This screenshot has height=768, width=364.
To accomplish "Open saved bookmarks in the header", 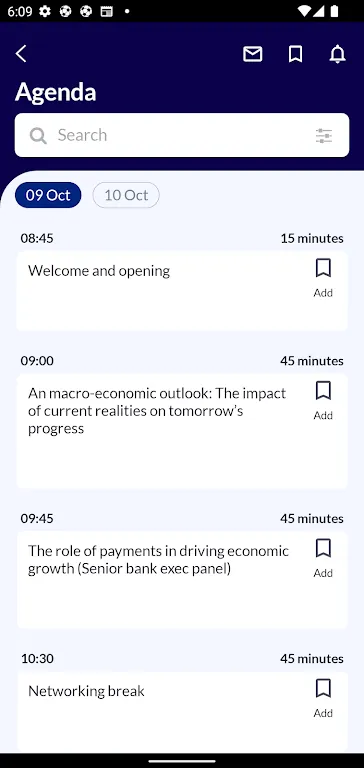I will [x=295, y=54].
